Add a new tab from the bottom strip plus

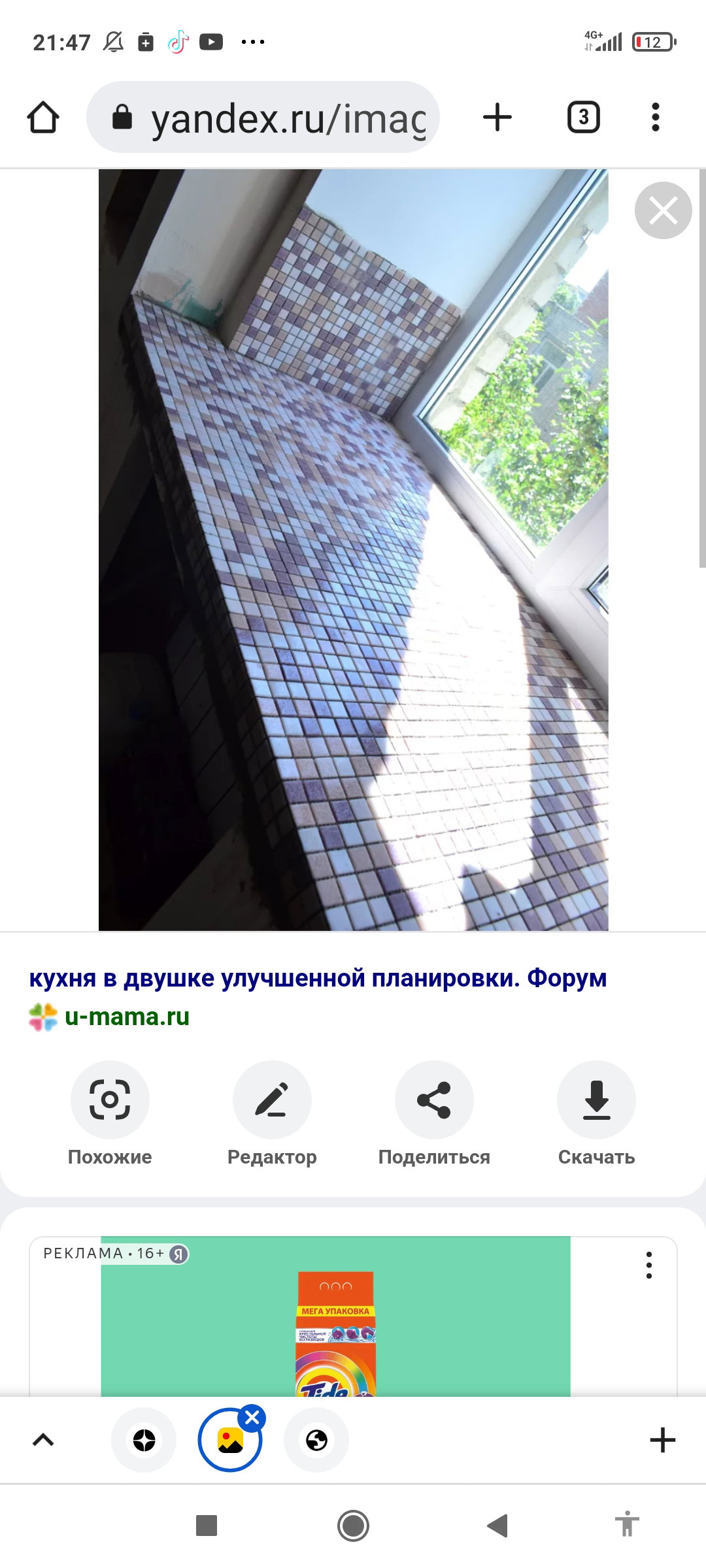662,1440
